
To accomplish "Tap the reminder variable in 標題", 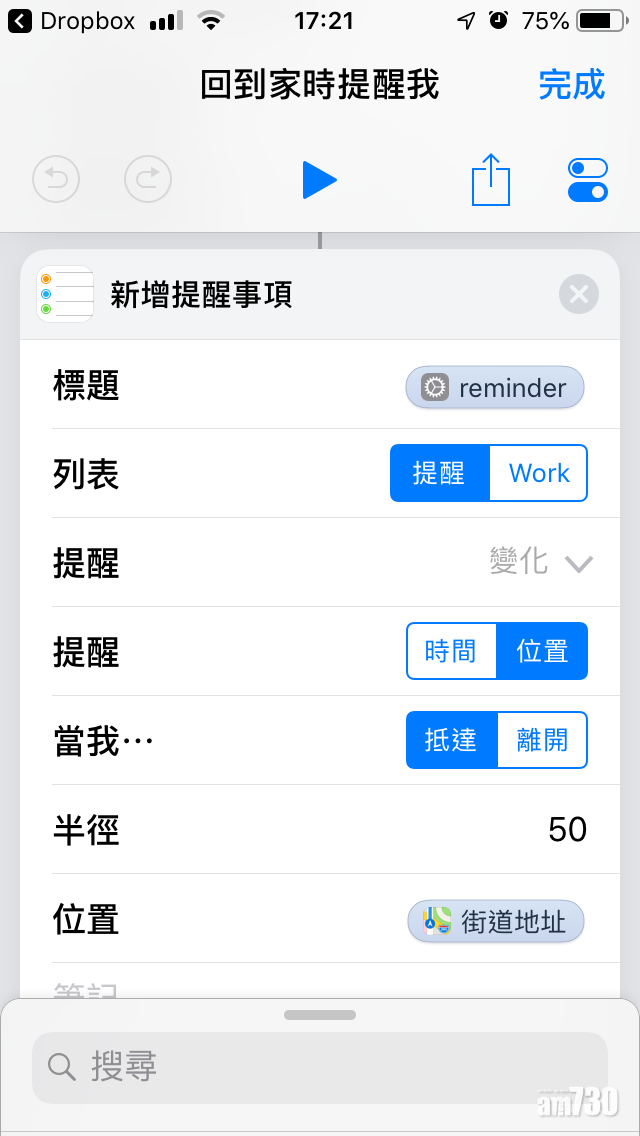I will (x=494, y=388).
